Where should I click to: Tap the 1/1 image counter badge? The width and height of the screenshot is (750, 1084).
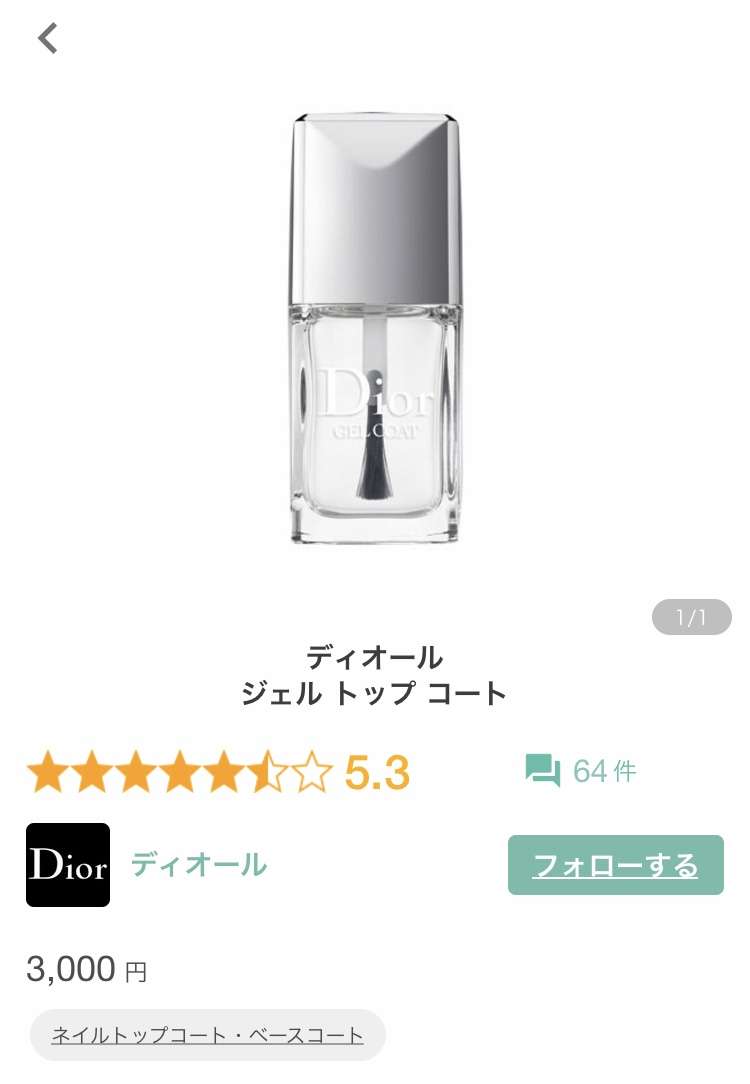coord(692,614)
